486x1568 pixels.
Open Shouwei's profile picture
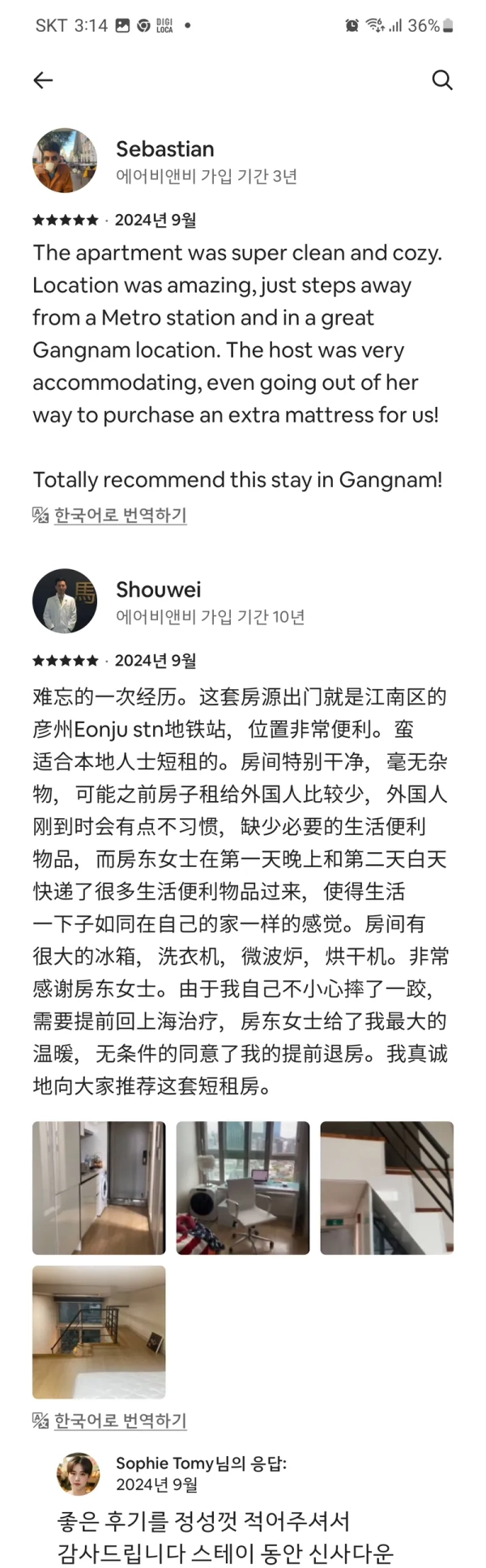[x=65, y=601]
